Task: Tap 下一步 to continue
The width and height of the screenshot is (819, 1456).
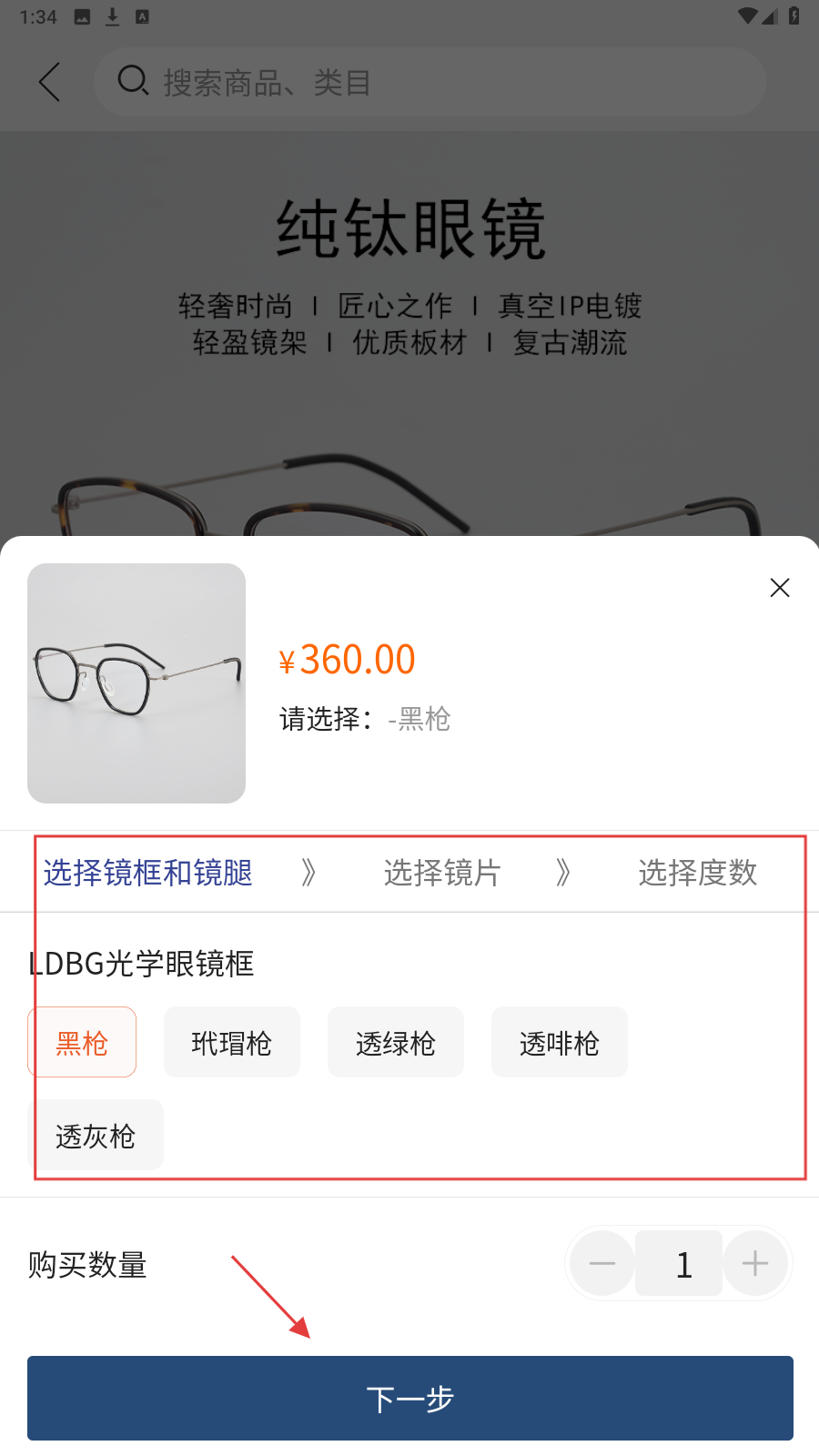Action: point(409,1398)
